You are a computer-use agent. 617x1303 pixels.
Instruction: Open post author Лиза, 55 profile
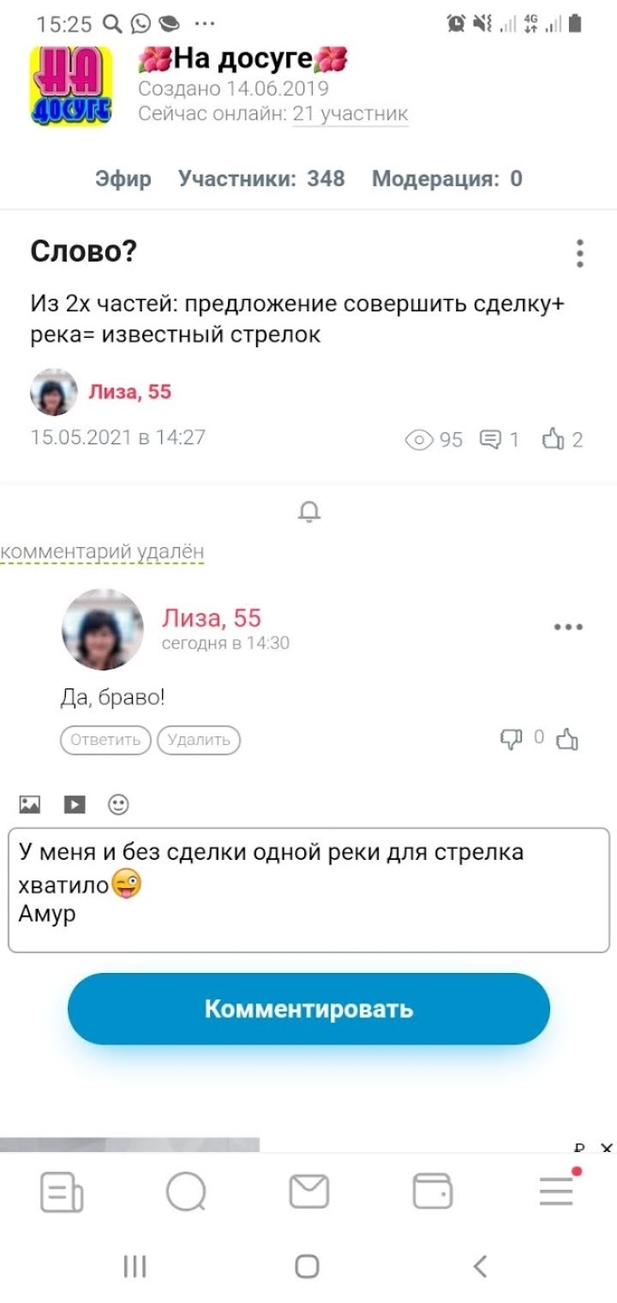[131, 391]
